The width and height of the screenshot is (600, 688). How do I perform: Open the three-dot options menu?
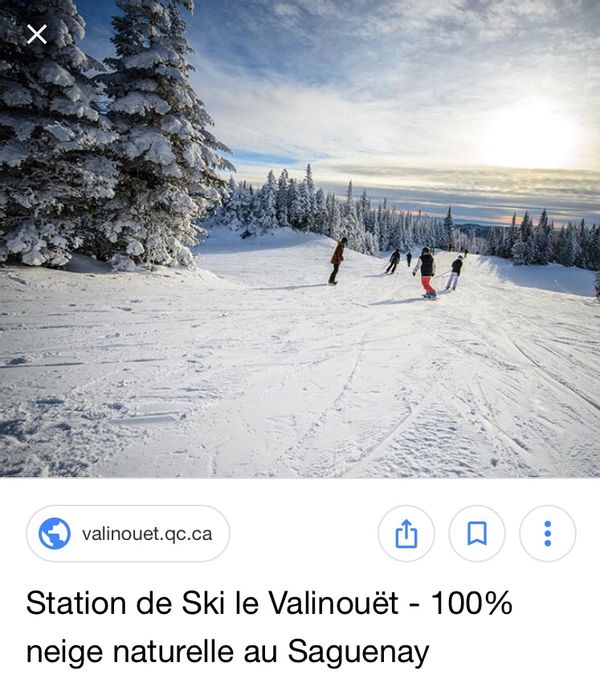[x=547, y=534]
